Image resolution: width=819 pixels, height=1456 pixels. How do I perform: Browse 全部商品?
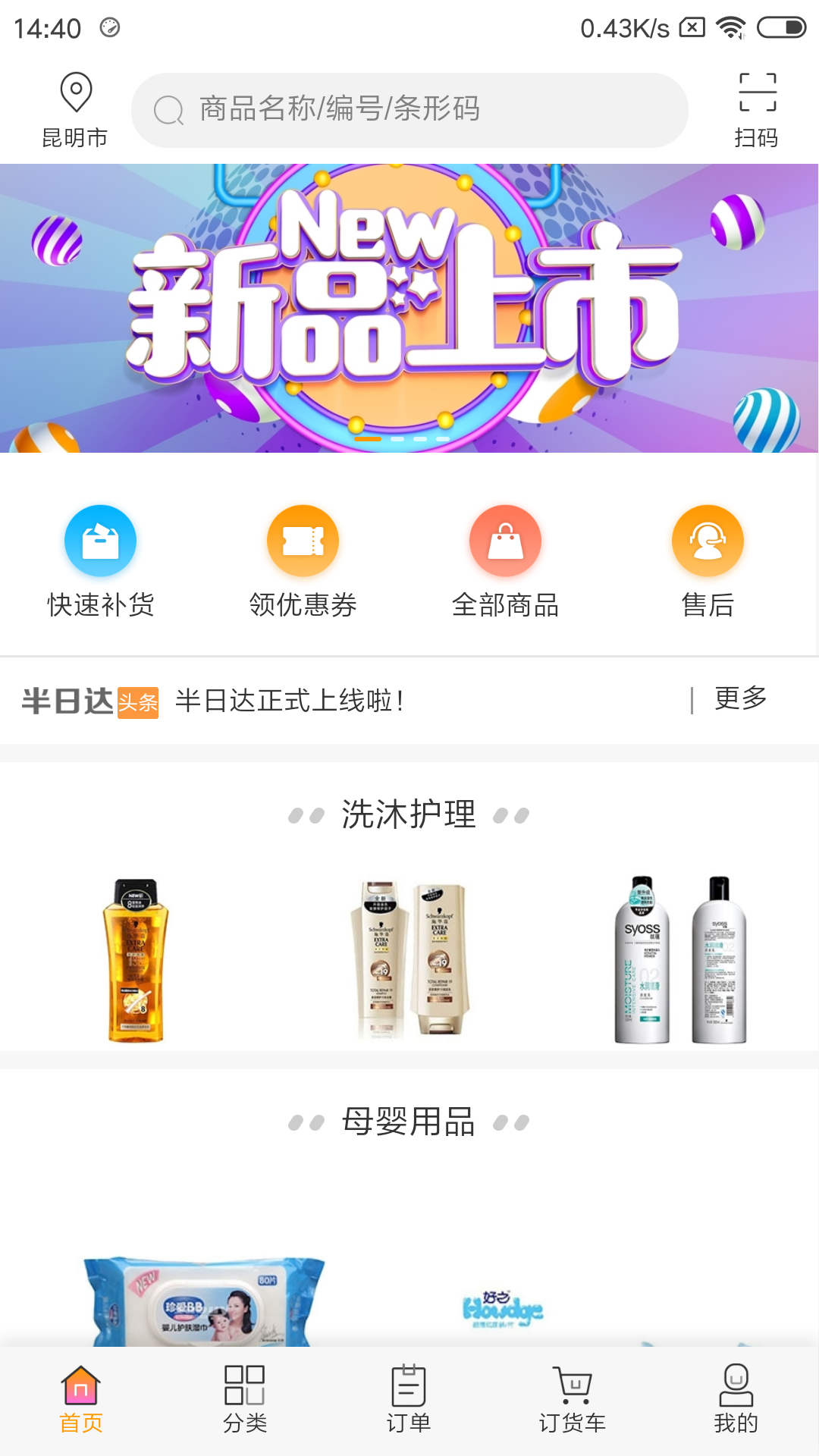(505, 561)
